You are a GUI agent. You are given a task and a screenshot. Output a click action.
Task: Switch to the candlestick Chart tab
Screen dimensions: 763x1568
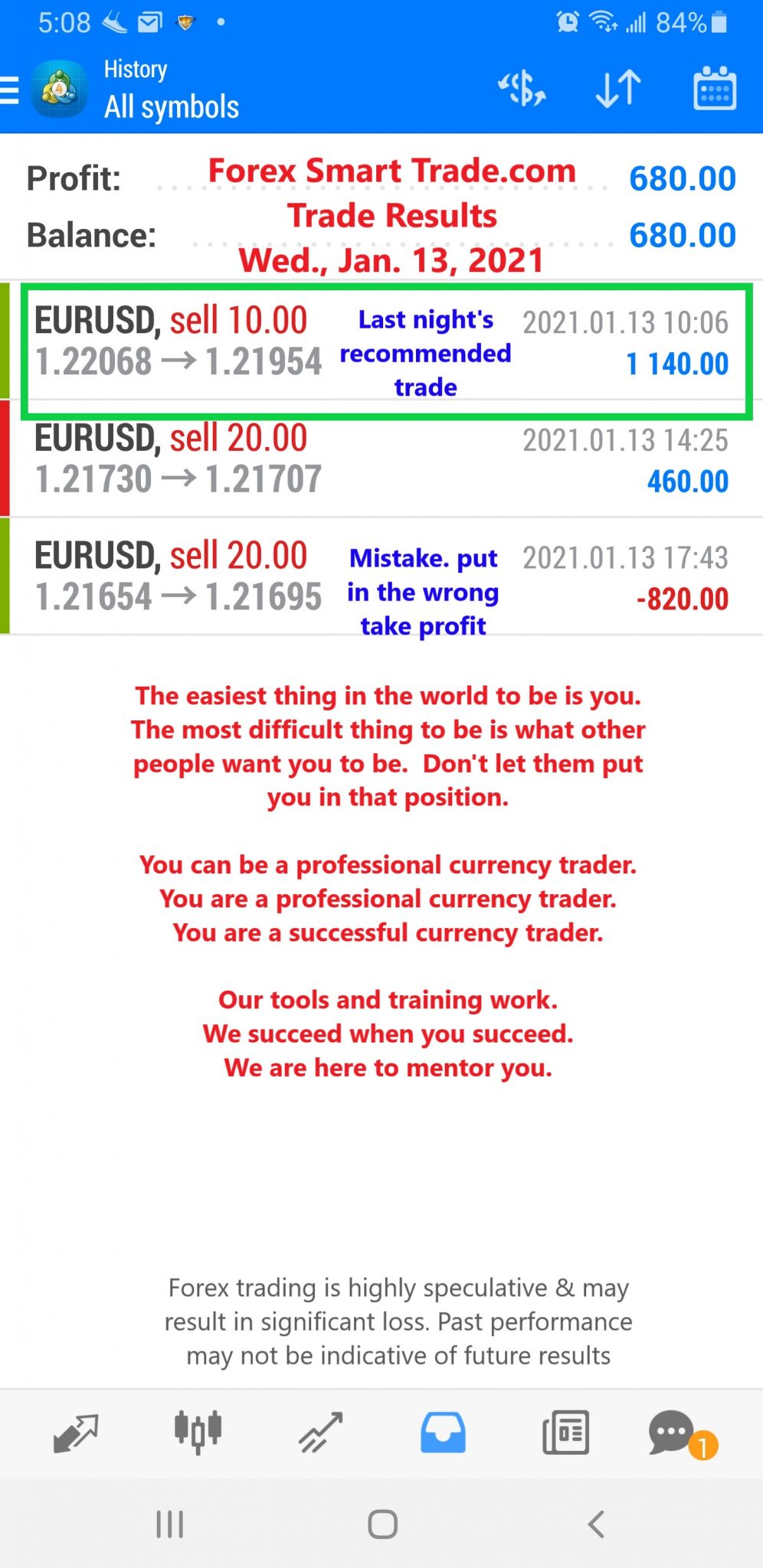tap(198, 1432)
